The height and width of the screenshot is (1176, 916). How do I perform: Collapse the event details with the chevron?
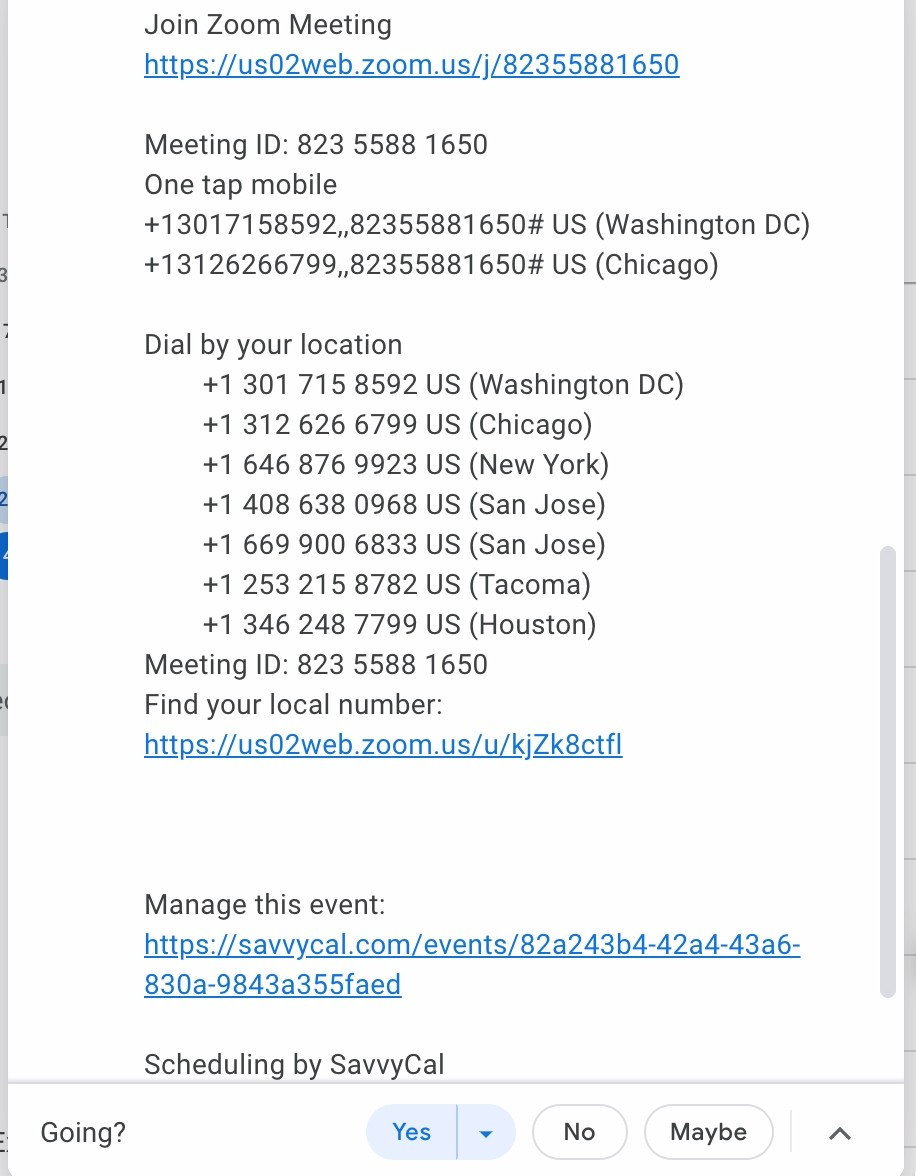click(x=840, y=1133)
